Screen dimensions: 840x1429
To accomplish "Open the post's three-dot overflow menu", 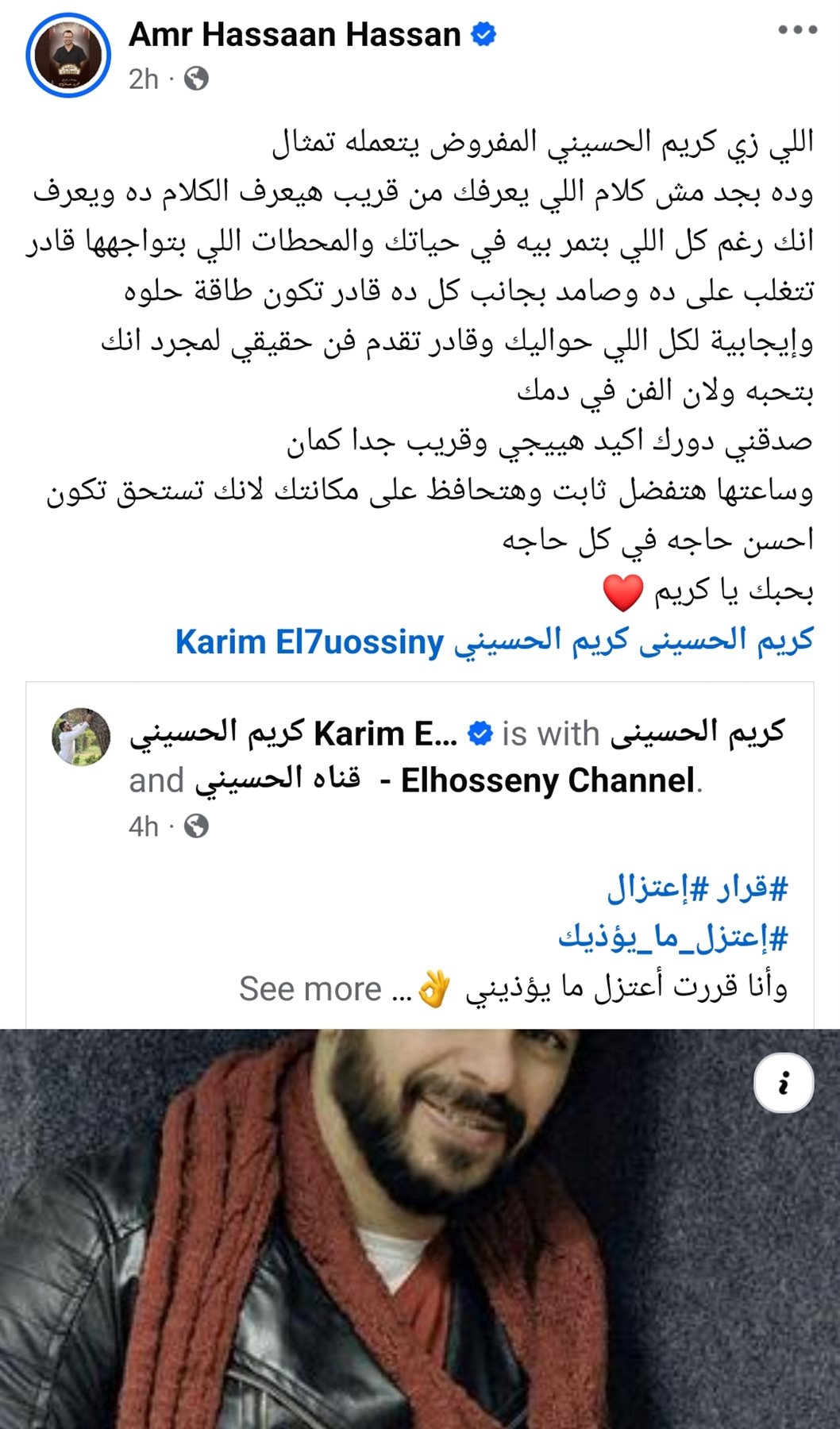I will pos(797,31).
